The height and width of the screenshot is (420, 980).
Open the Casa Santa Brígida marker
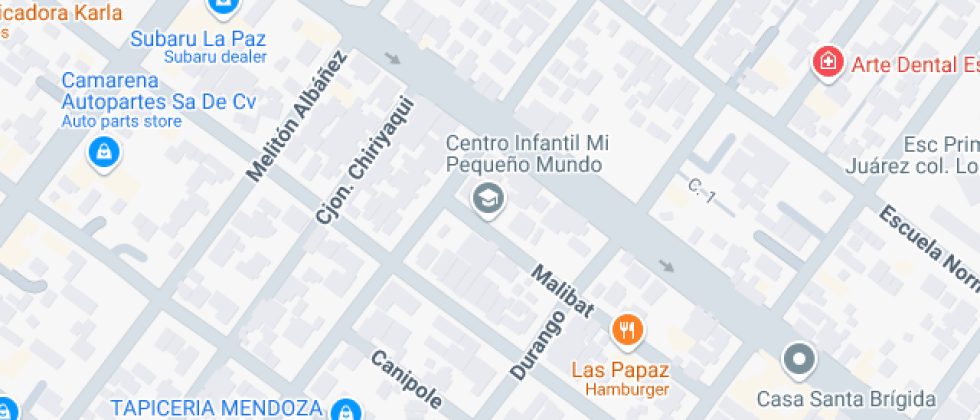click(799, 361)
